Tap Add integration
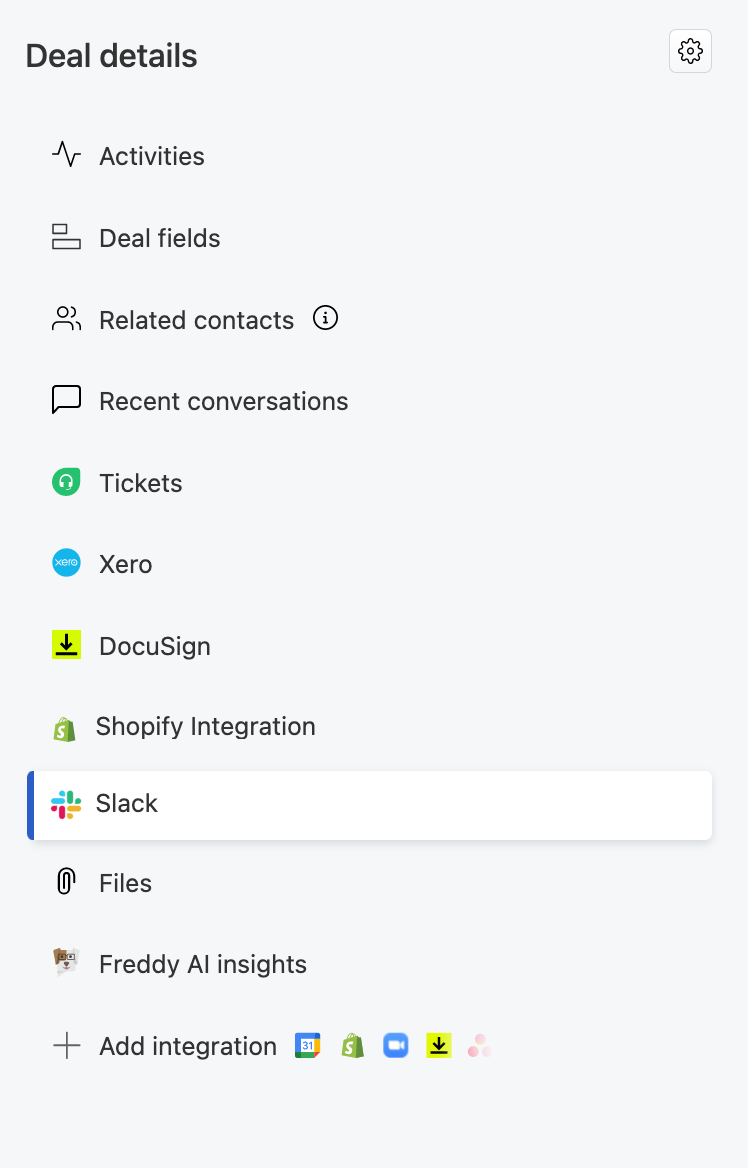 (188, 1046)
